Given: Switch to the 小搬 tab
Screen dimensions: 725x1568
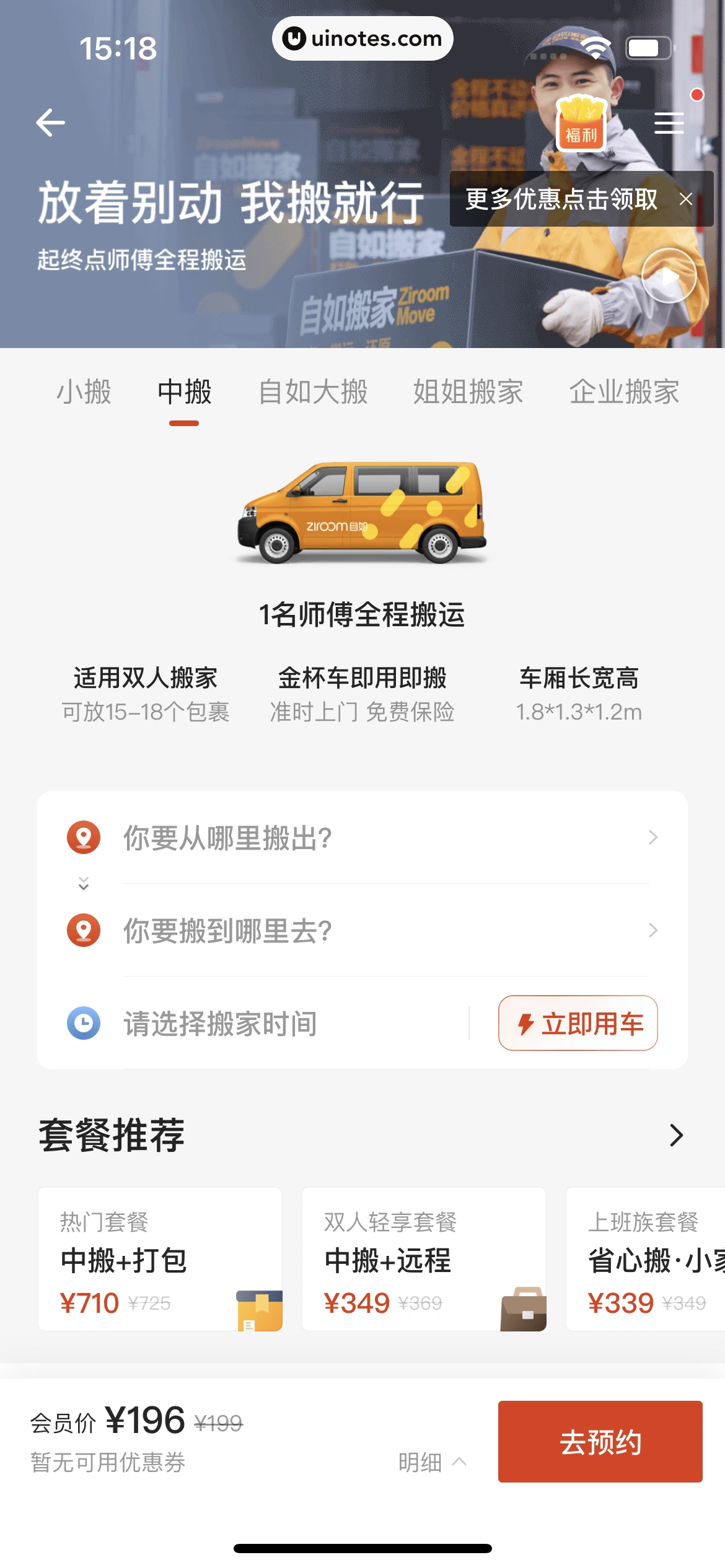Looking at the screenshot, I should click(x=84, y=392).
